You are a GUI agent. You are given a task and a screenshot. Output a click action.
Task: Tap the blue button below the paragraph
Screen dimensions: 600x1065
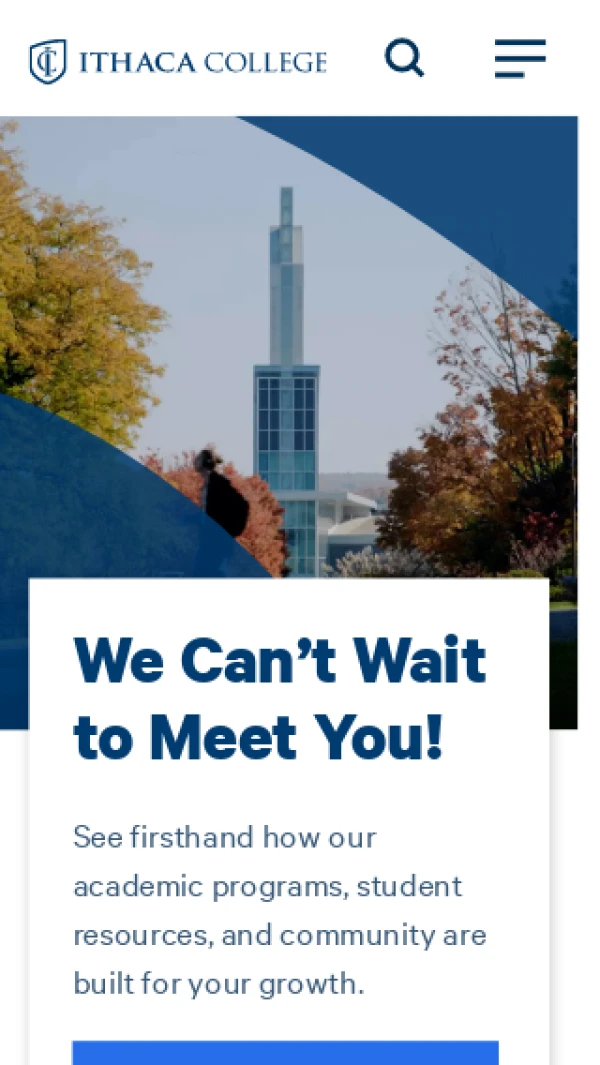[x=285, y=1052]
